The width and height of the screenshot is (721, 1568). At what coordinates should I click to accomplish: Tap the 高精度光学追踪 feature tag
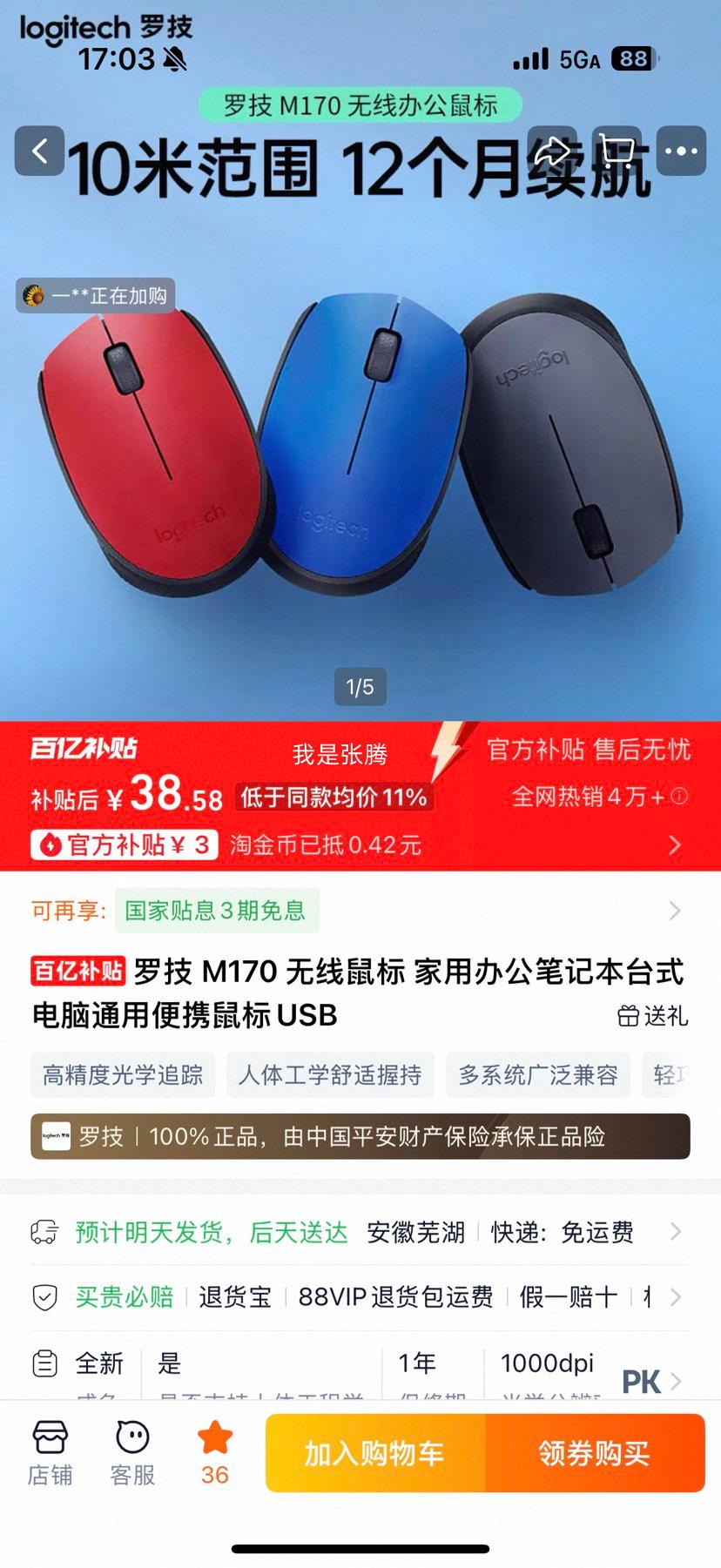122,1075
